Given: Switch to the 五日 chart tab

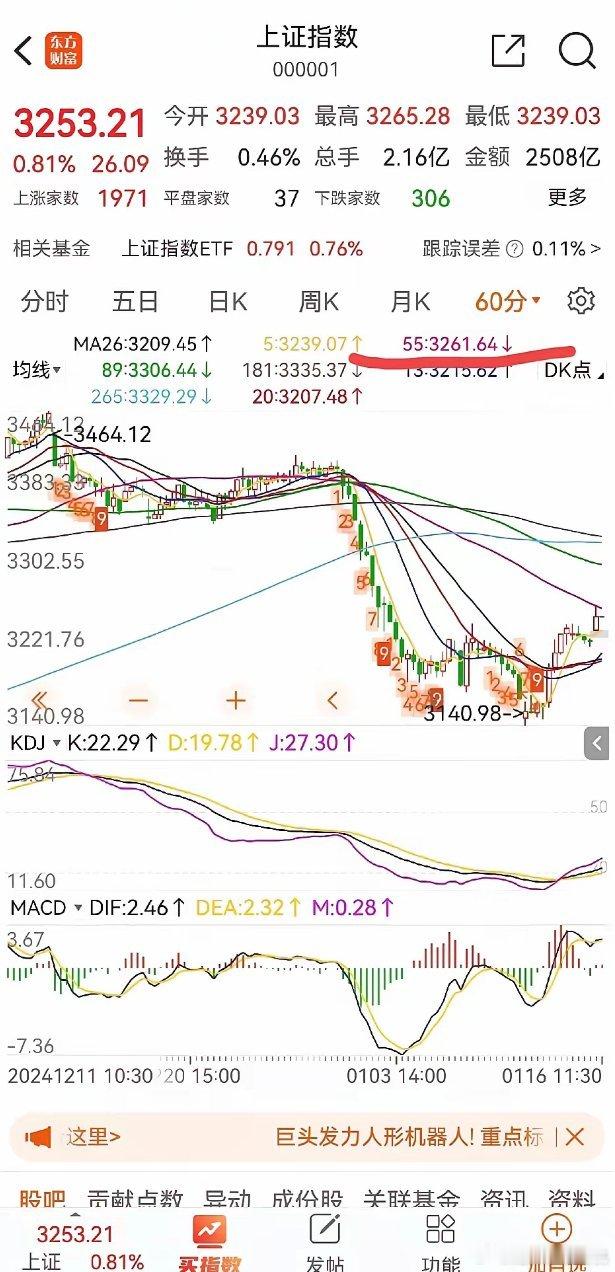Looking at the screenshot, I should click(x=135, y=301).
